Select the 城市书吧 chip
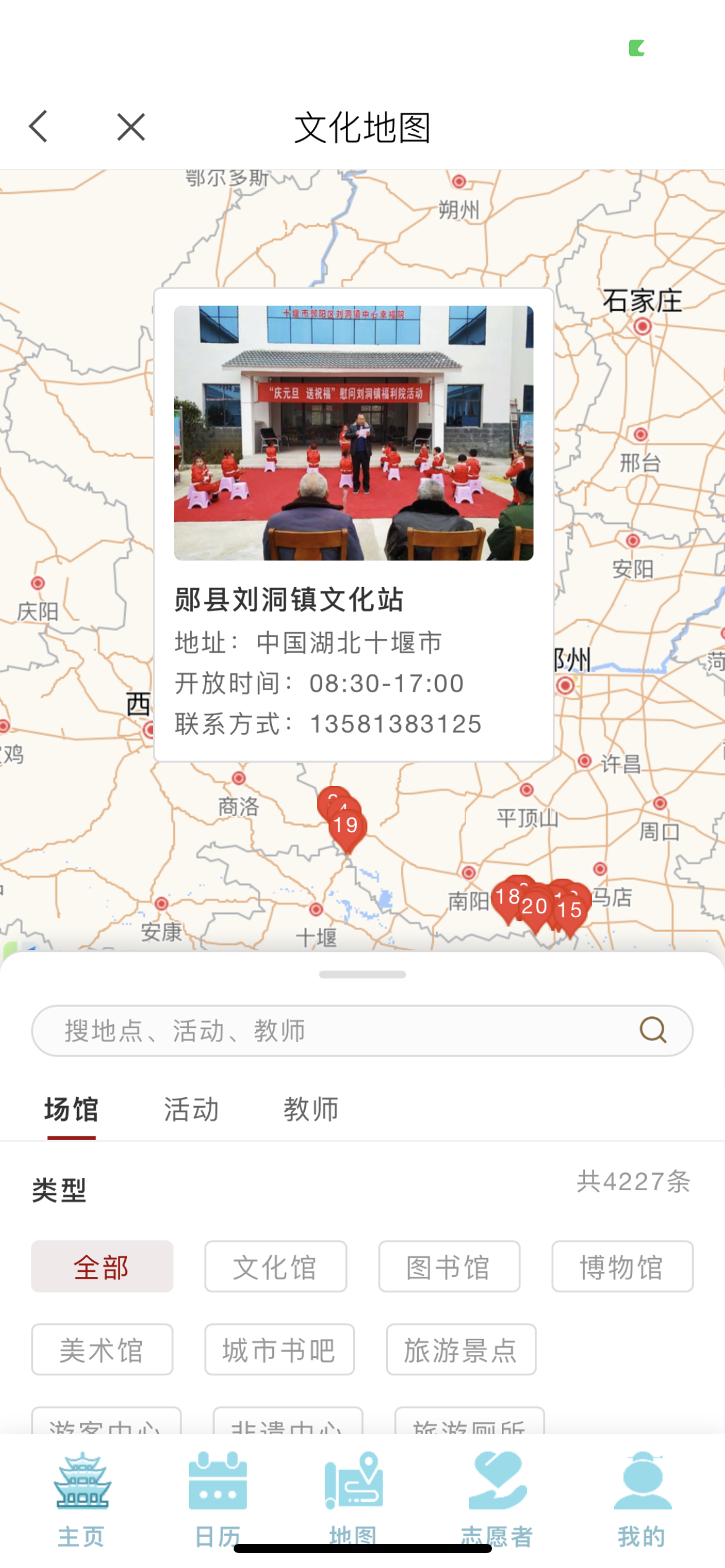Image resolution: width=725 pixels, height=1568 pixels. (x=279, y=1349)
